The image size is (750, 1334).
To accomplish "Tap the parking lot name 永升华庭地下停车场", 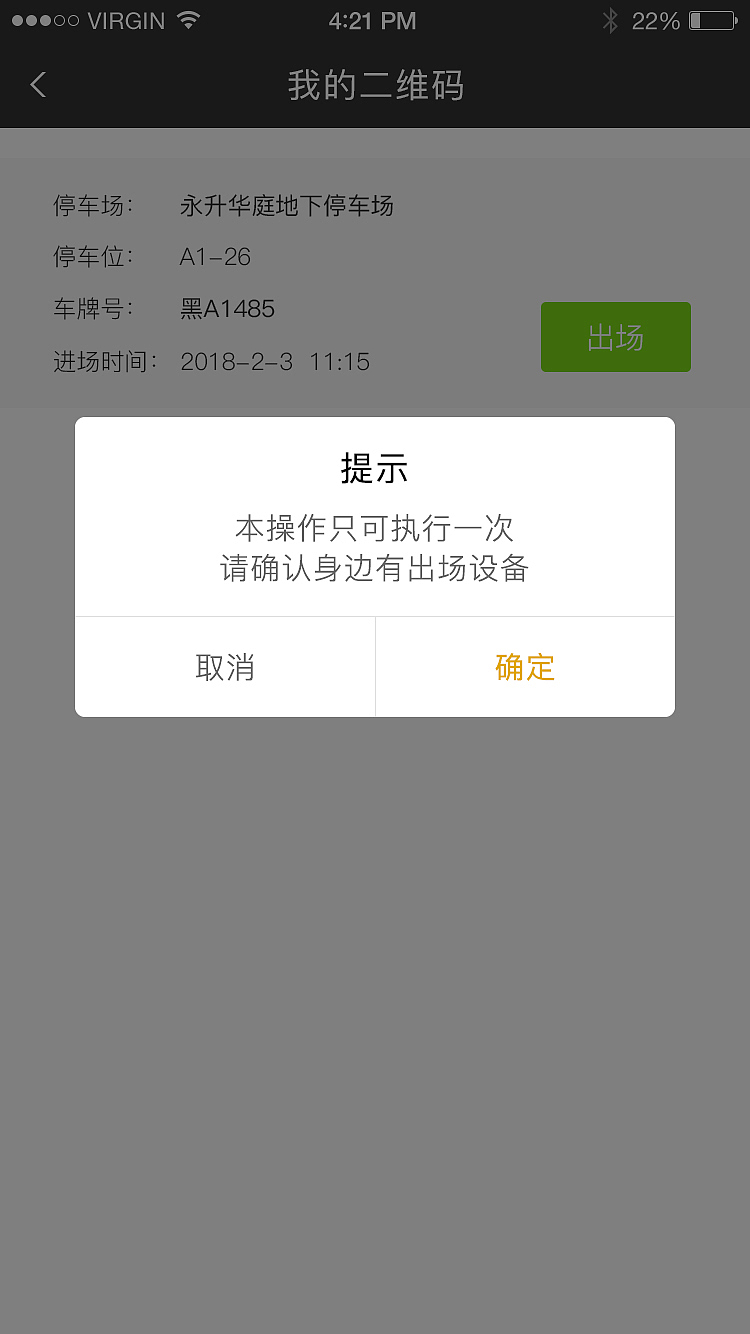I will (x=287, y=206).
